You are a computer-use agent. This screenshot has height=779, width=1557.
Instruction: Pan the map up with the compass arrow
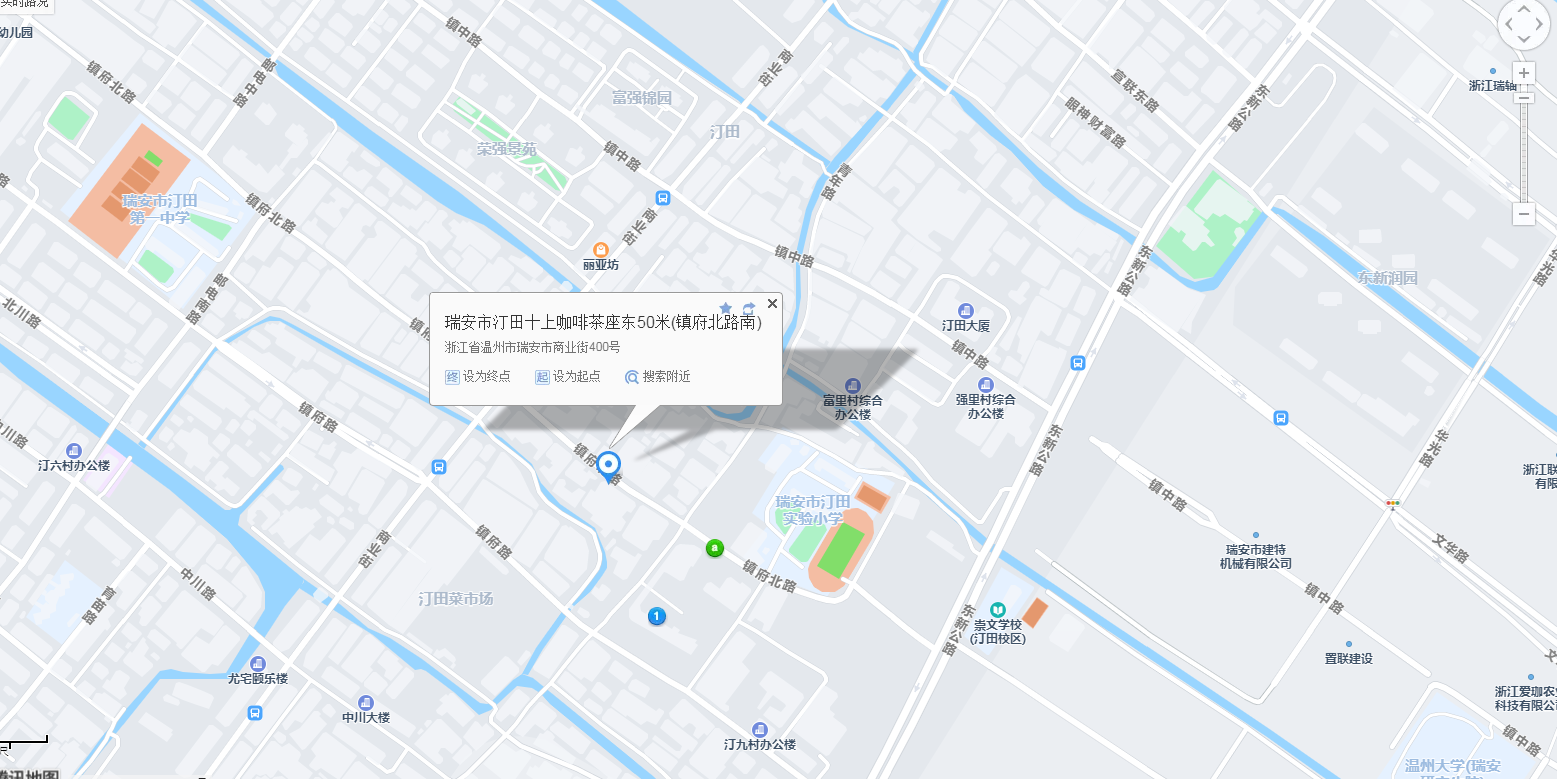1522,9
